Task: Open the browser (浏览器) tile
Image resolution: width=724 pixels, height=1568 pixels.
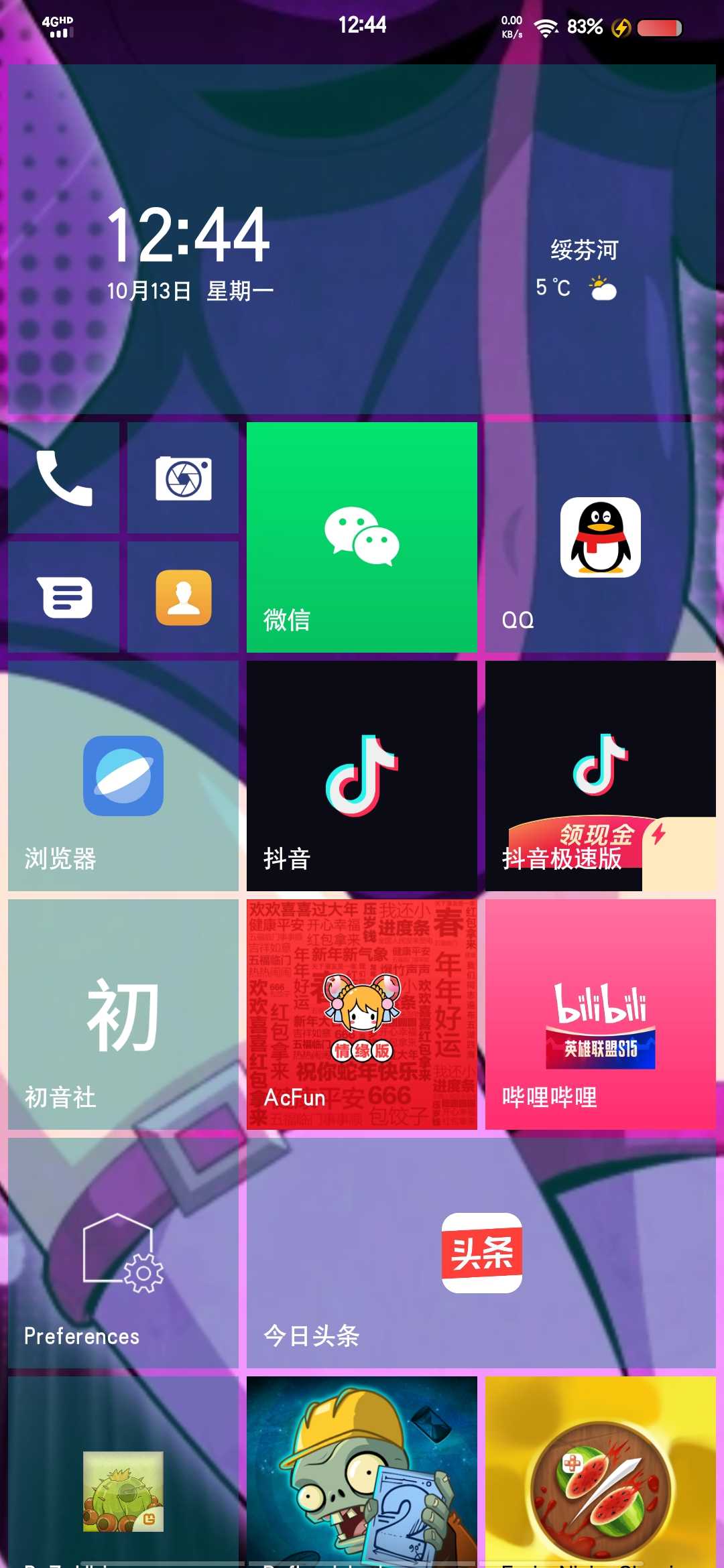Action: (x=123, y=776)
